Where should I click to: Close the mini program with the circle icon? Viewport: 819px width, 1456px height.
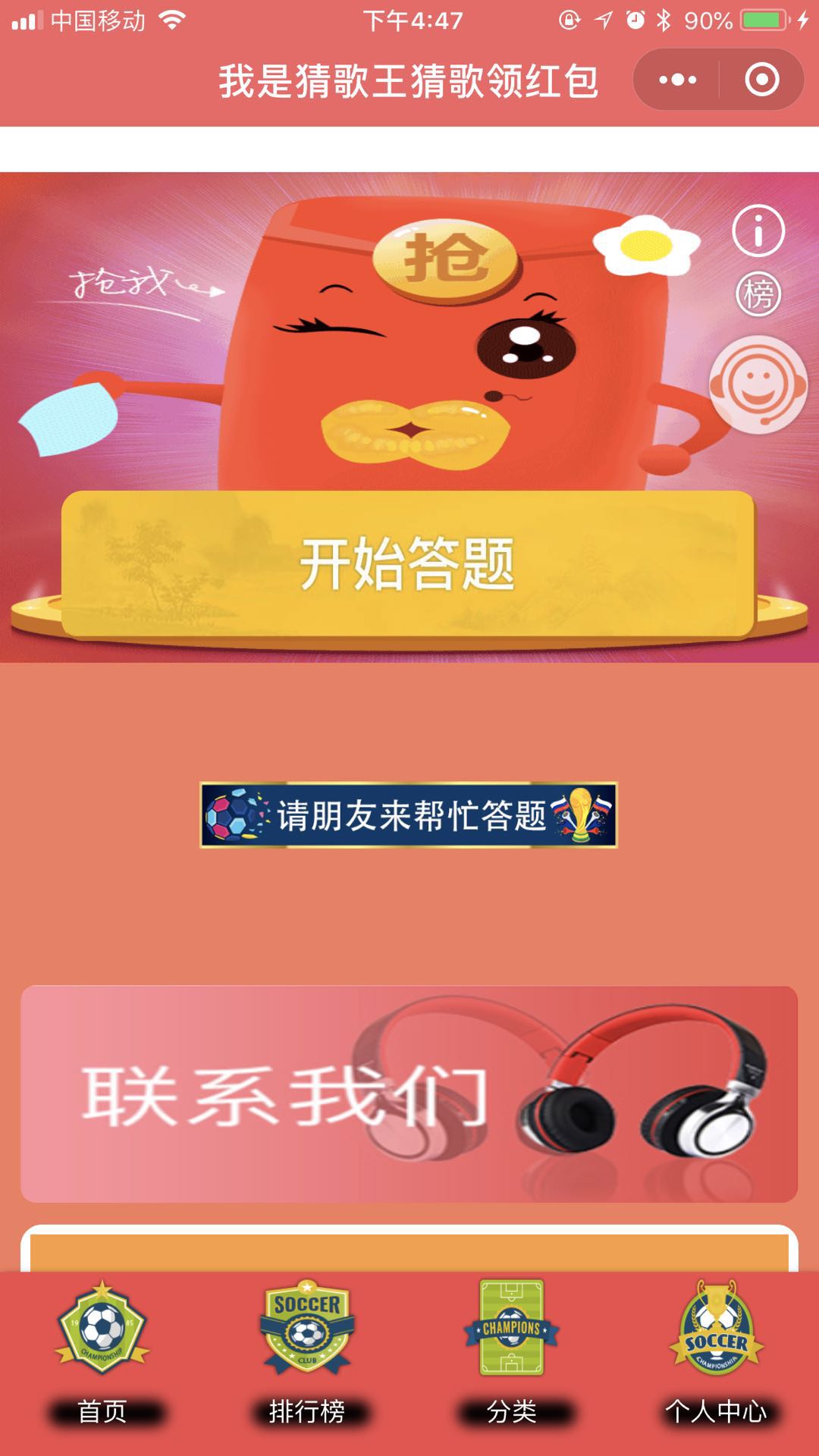point(761,80)
